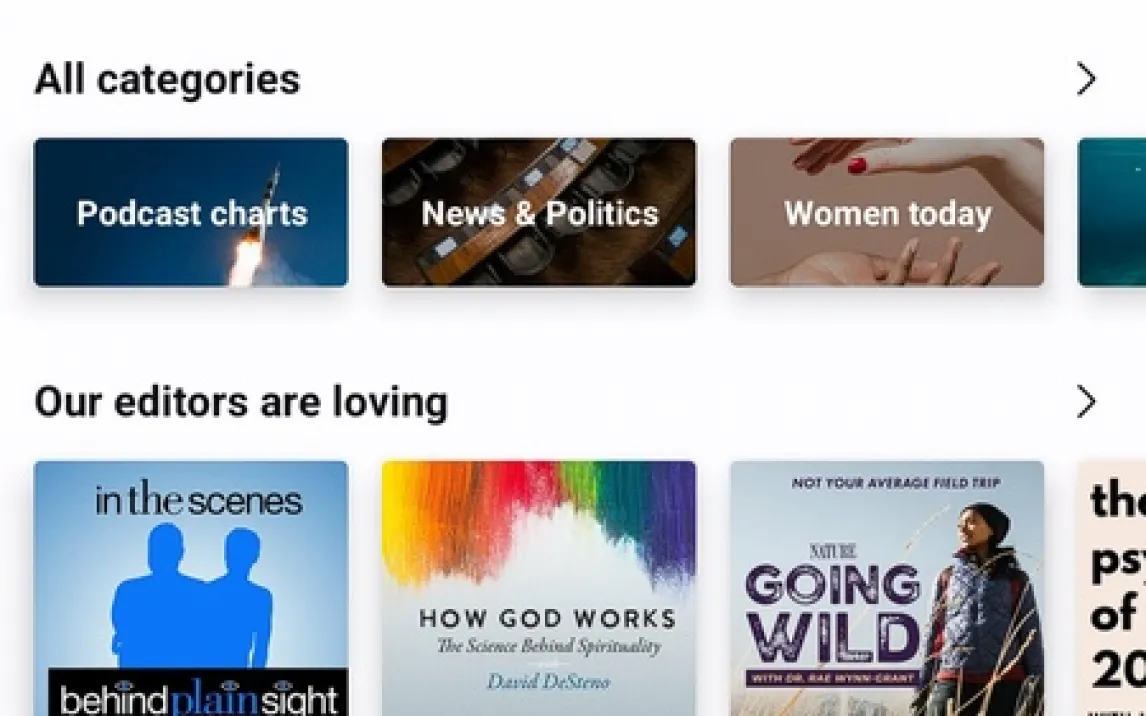Open the How God Works podcast
The width and height of the screenshot is (1146, 716).
[x=539, y=588]
